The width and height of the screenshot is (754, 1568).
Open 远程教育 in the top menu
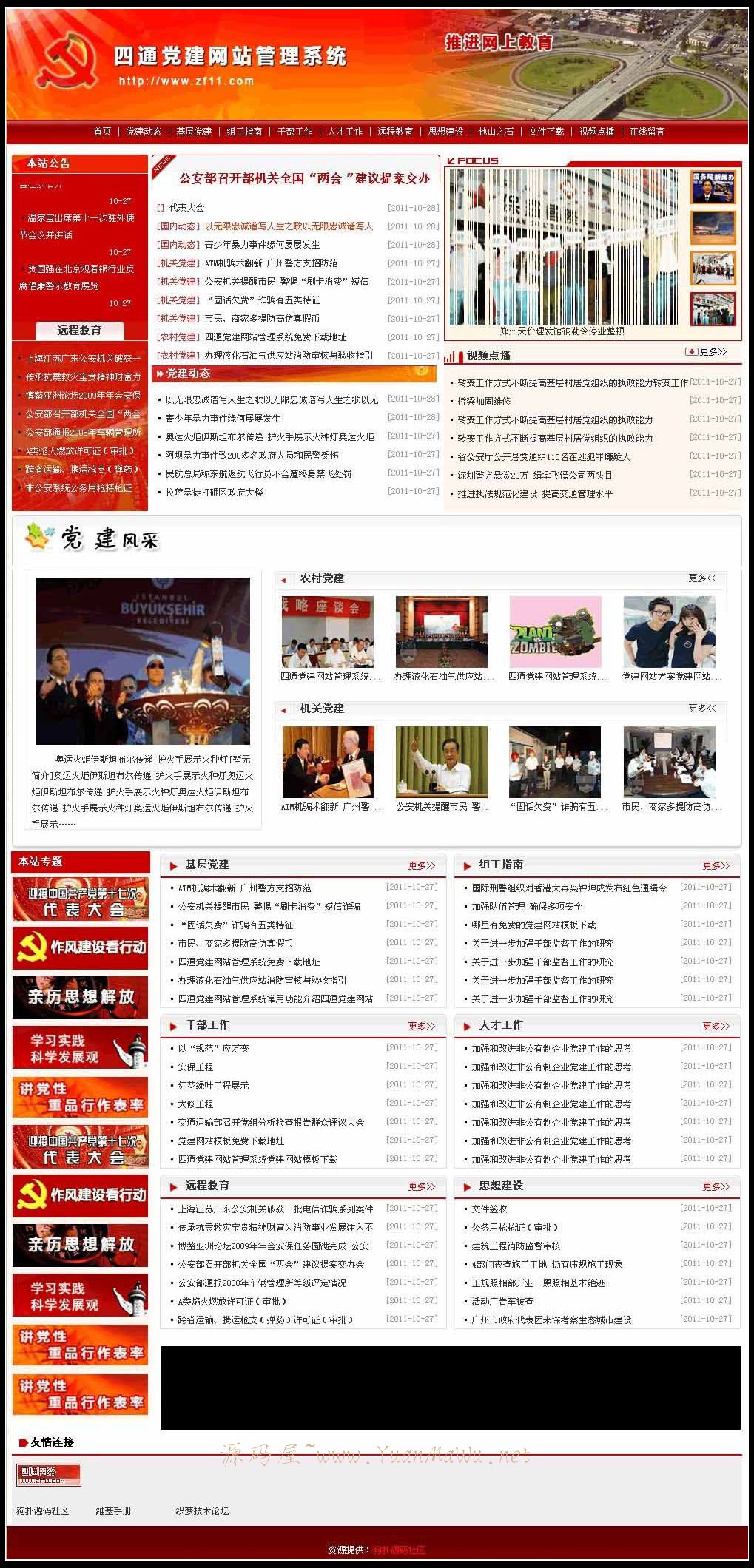pos(395,132)
